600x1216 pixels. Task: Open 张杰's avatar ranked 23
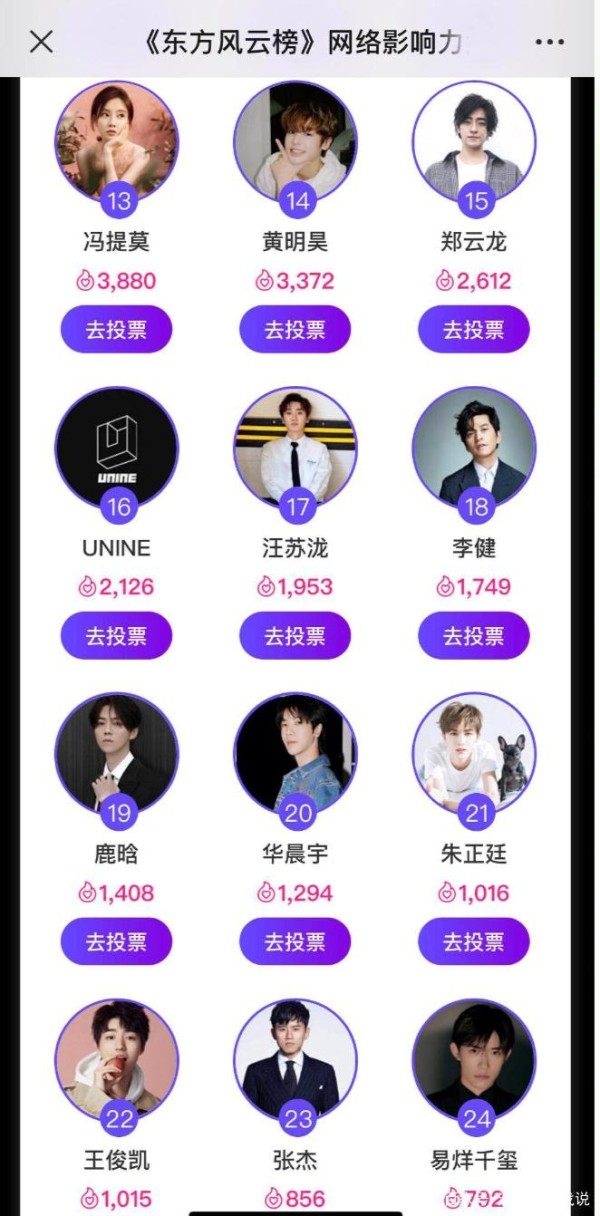click(296, 1059)
